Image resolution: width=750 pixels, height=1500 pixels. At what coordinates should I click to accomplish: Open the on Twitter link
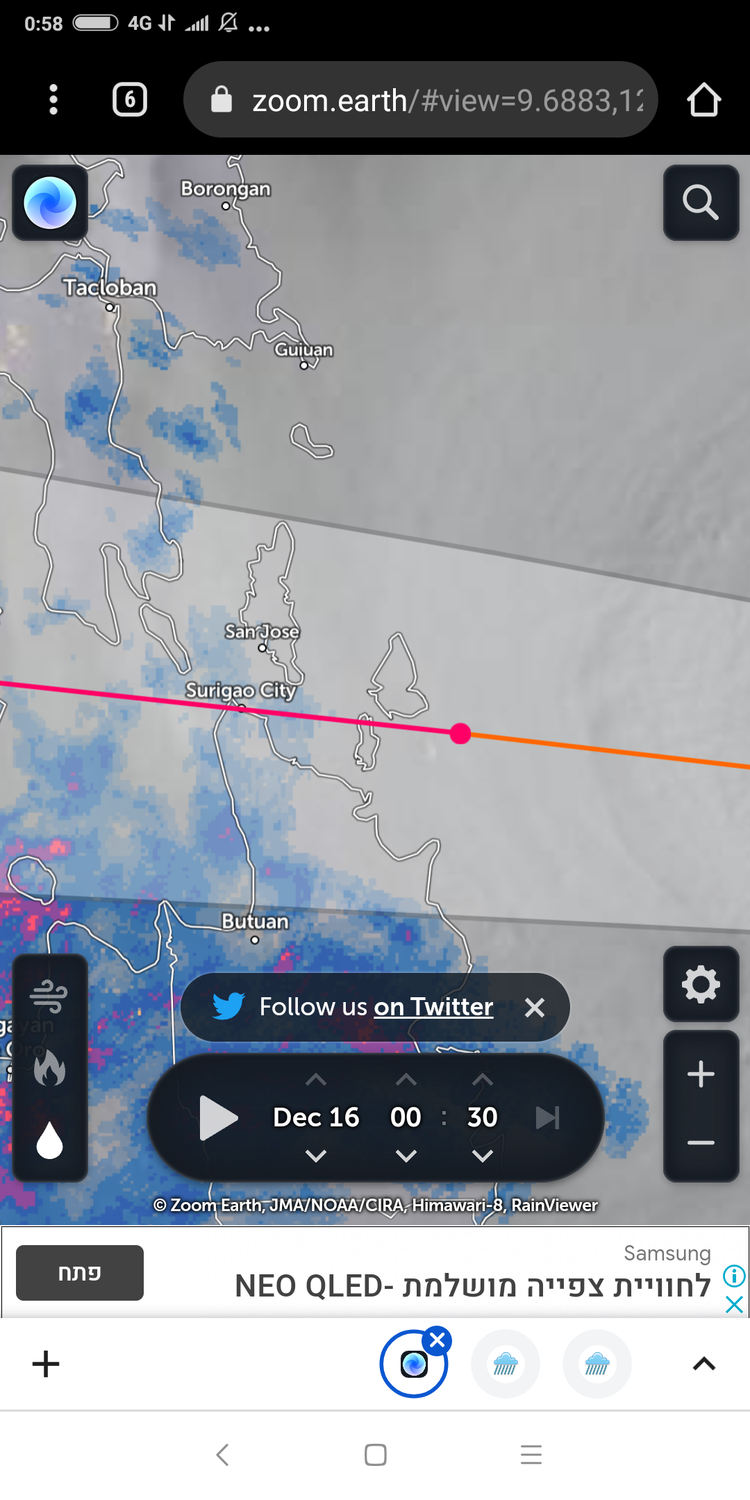(x=433, y=1007)
